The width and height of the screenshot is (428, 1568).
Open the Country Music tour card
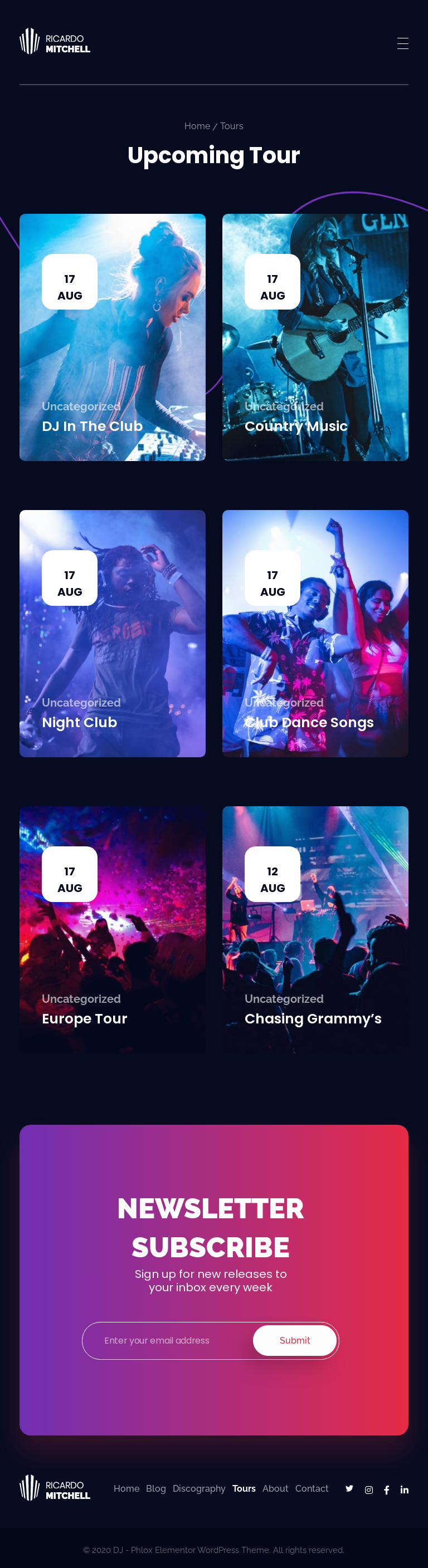[x=296, y=426]
